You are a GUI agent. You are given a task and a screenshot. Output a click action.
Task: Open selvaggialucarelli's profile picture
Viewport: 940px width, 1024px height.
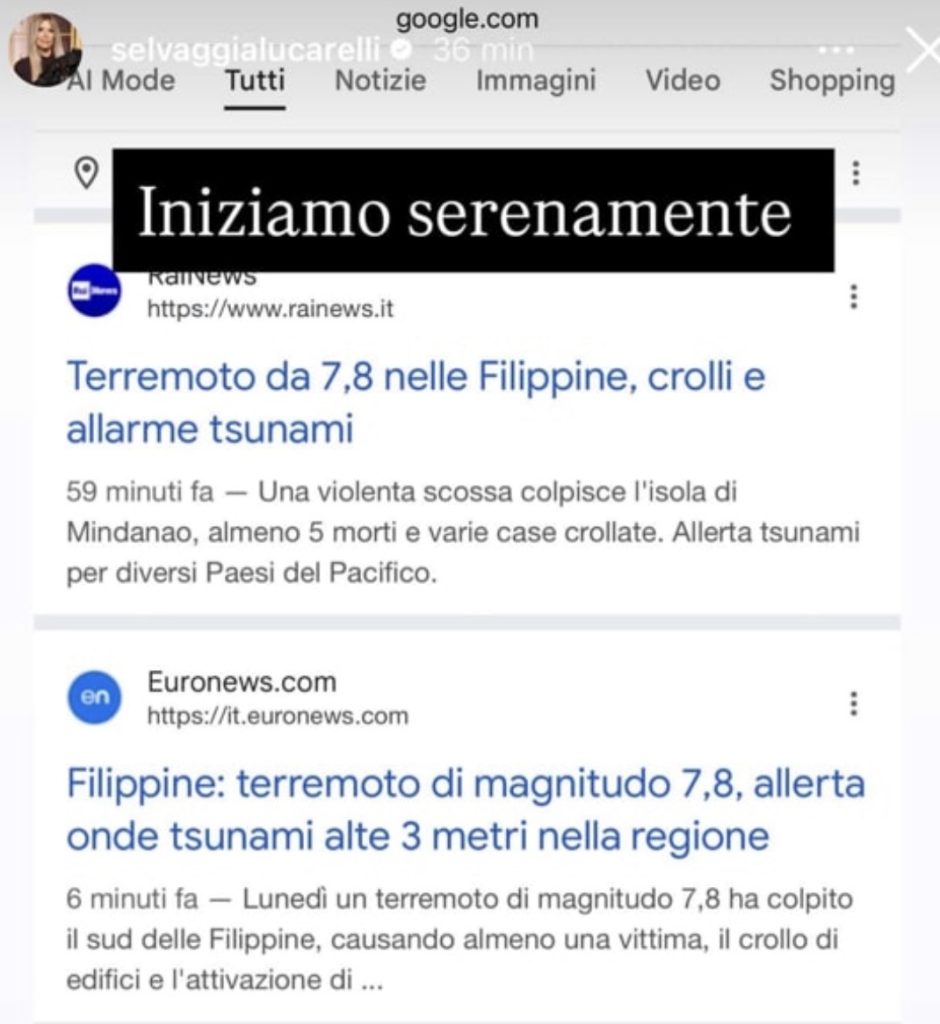[x=46, y=50]
